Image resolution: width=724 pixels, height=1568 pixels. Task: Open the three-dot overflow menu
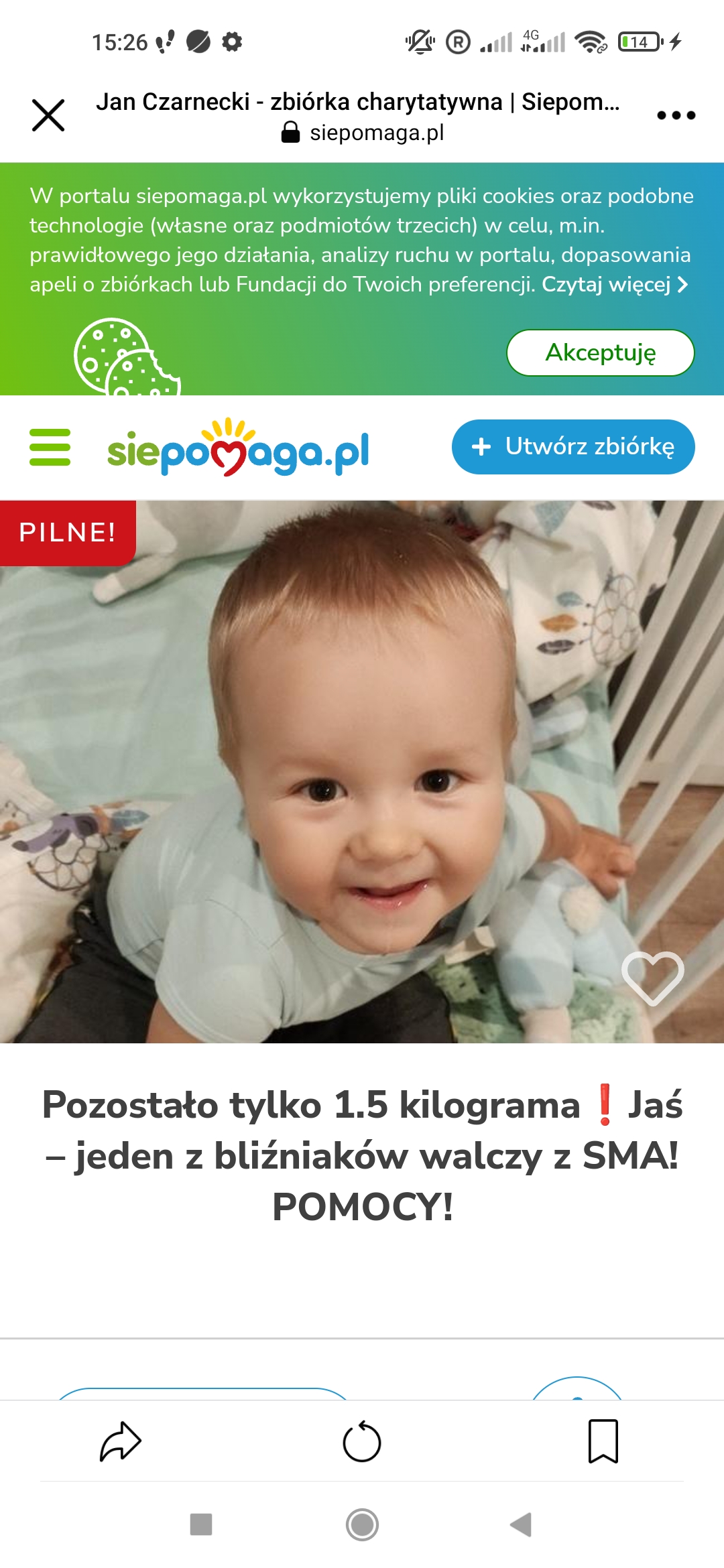(x=676, y=115)
